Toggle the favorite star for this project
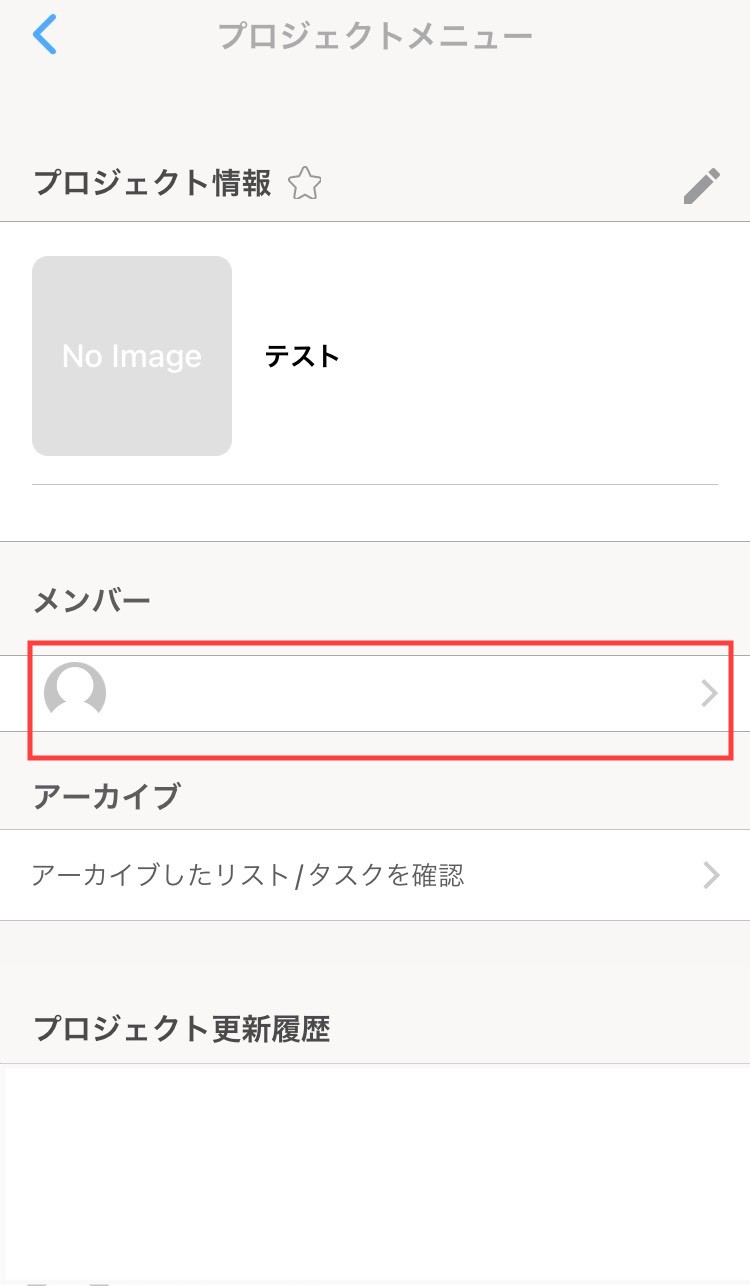 pyautogui.click(x=306, y=184)
